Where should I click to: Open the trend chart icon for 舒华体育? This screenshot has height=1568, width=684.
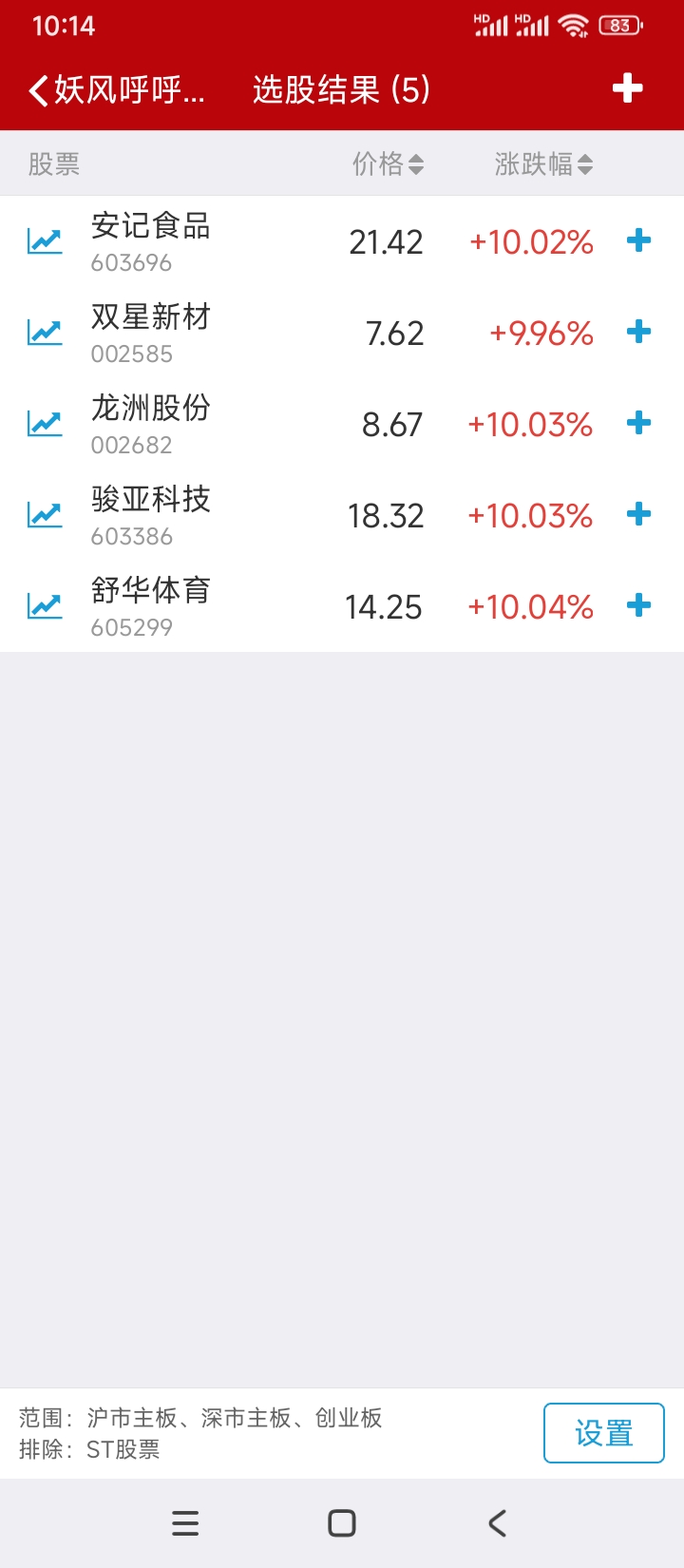pyautogui.click(x=45, y=605)
